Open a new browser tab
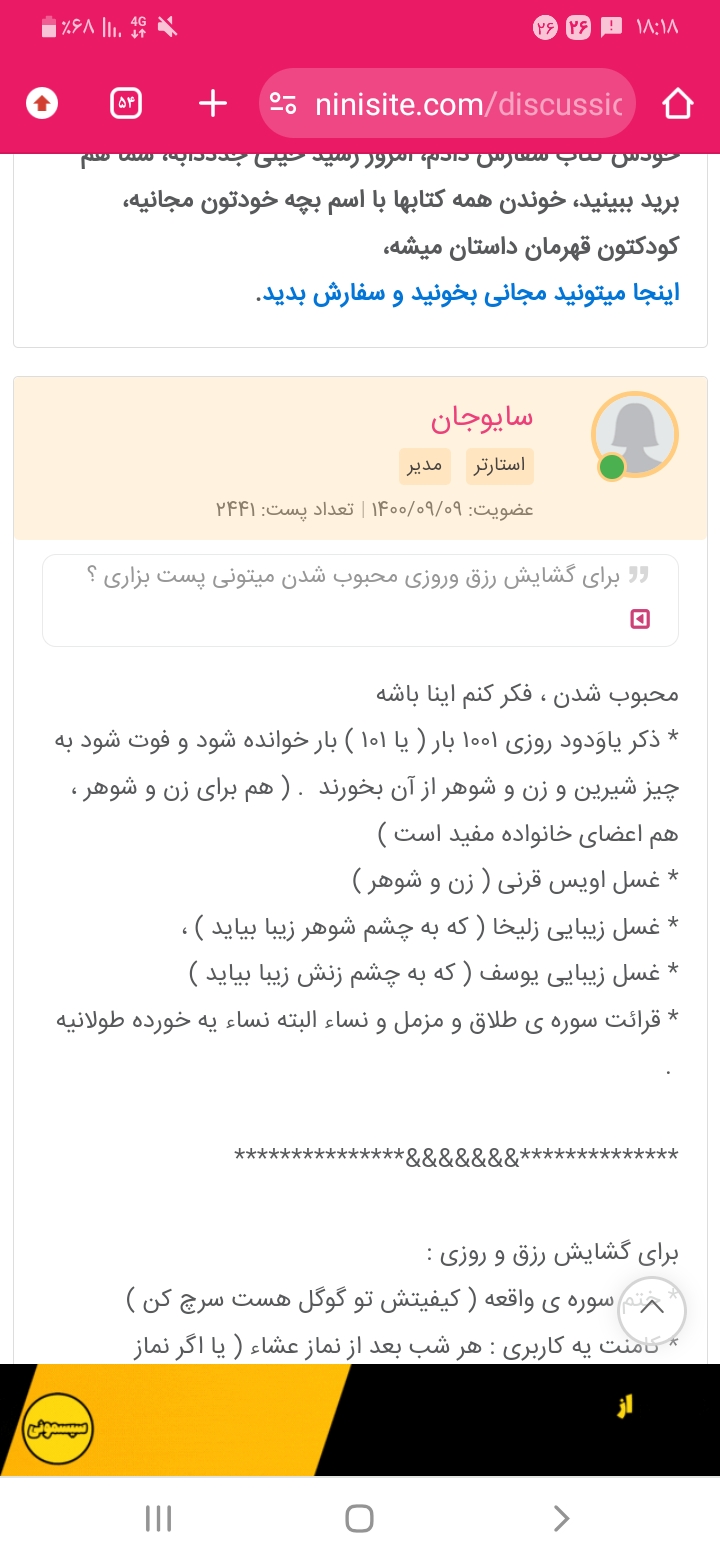Screen dimensions: 720x1560 point(212,103)
